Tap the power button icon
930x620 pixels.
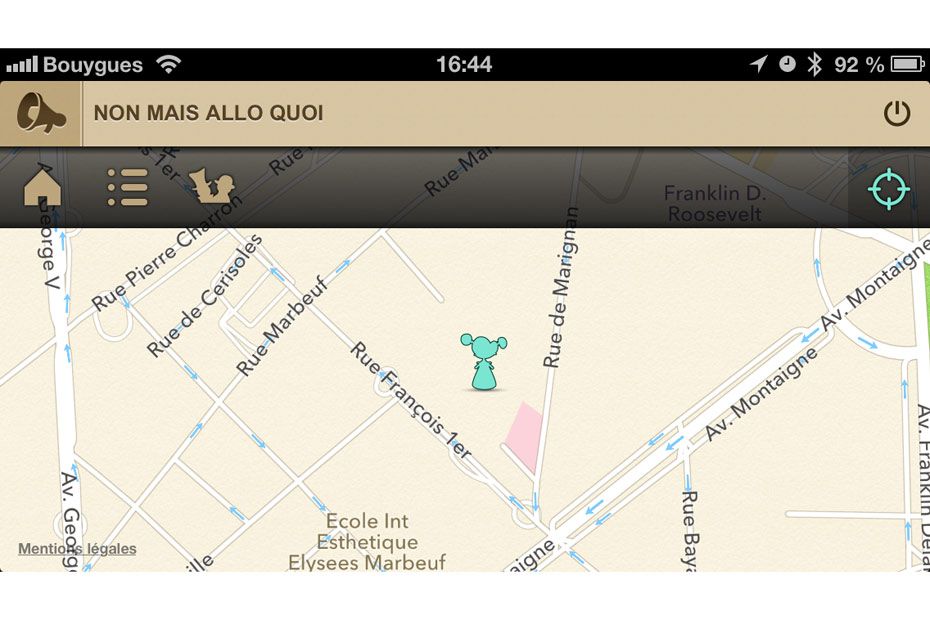(x=896, y=114)
